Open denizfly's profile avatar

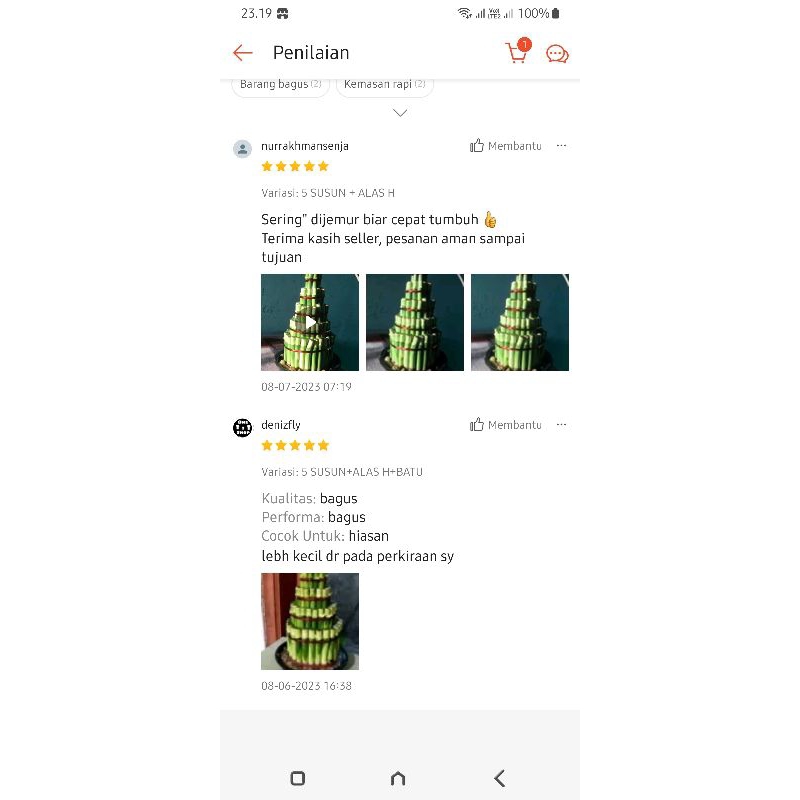tap(242, 428)
